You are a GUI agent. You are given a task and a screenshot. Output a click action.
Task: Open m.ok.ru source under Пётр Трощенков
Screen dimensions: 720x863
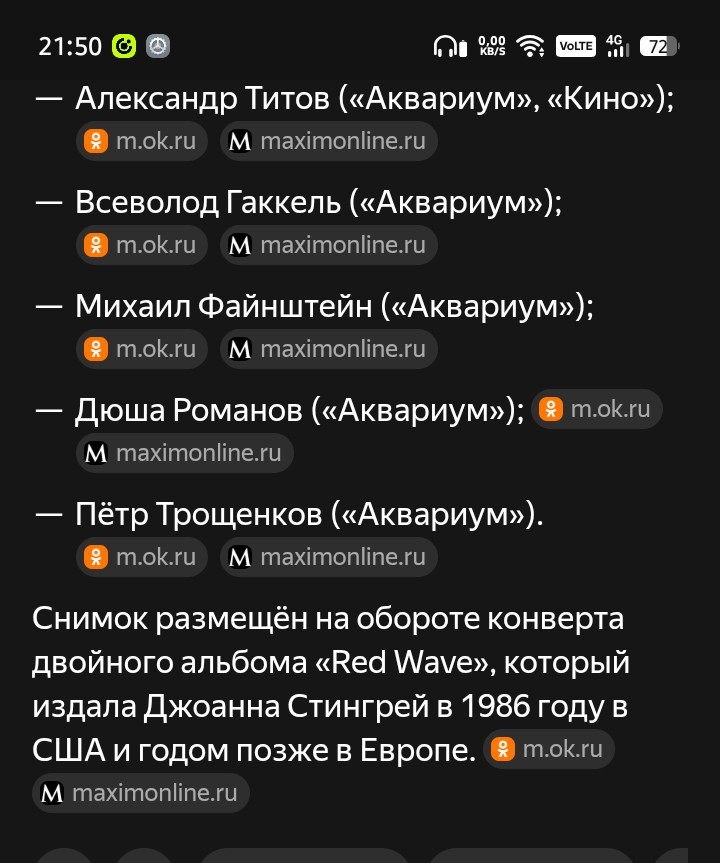pos(142,557)
